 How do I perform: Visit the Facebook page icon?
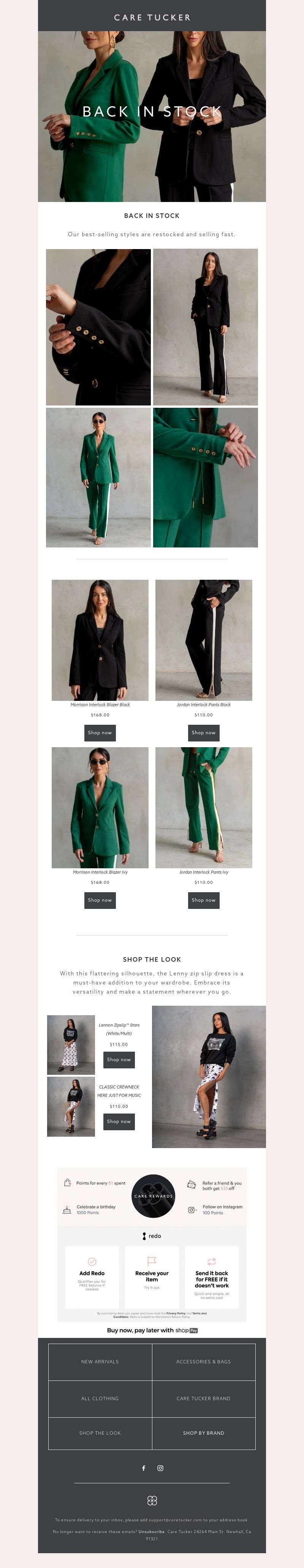(144, 1468)
